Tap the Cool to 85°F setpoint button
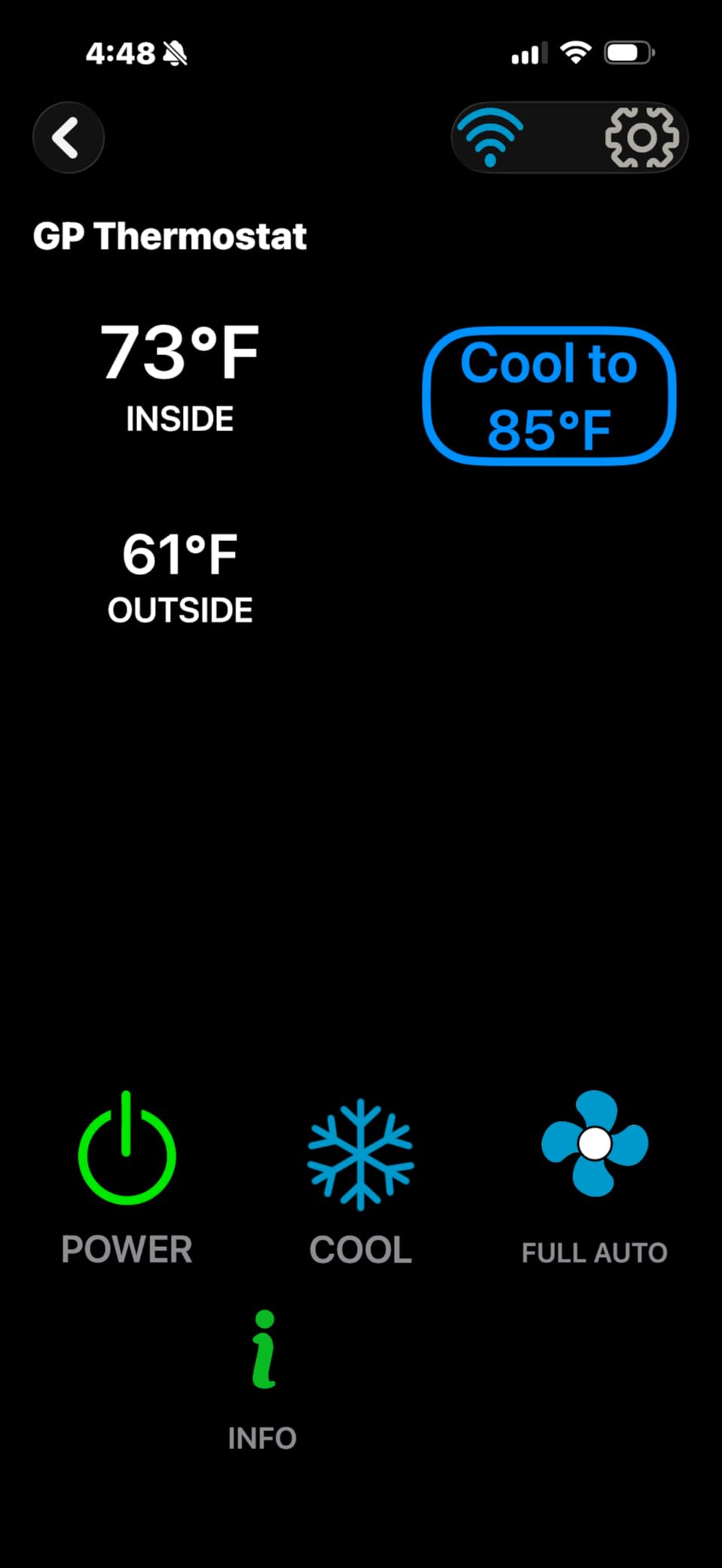This screenshot has height=1568, width=722. 550,396
